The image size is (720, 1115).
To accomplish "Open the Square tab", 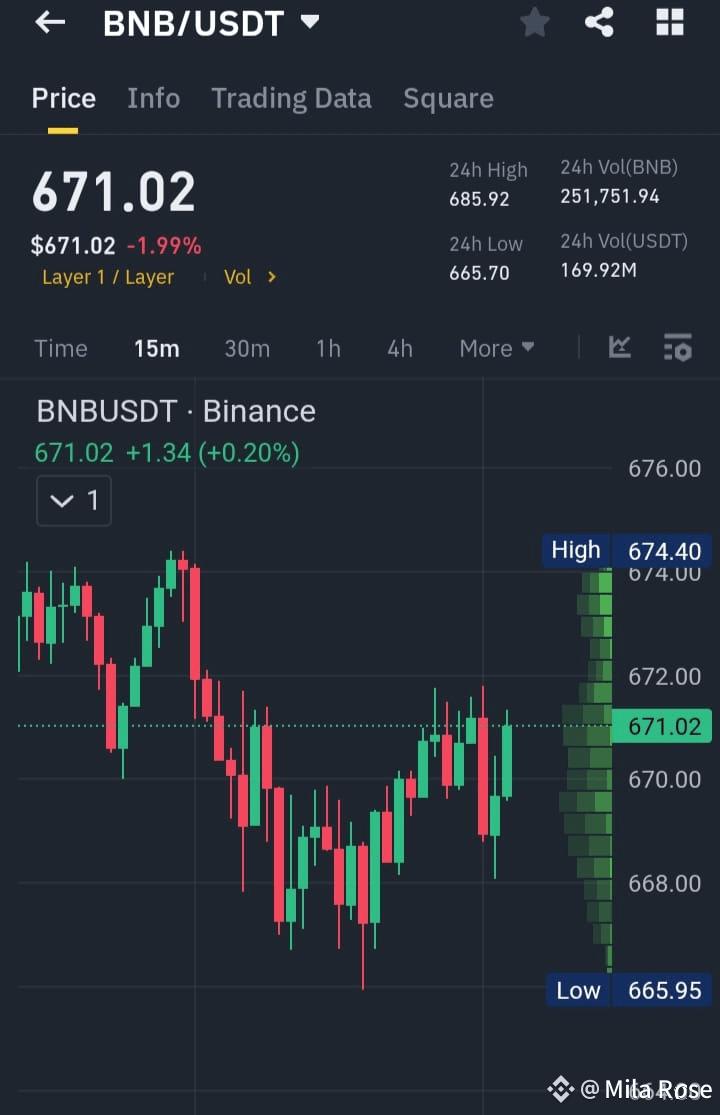I will [448, 98].
